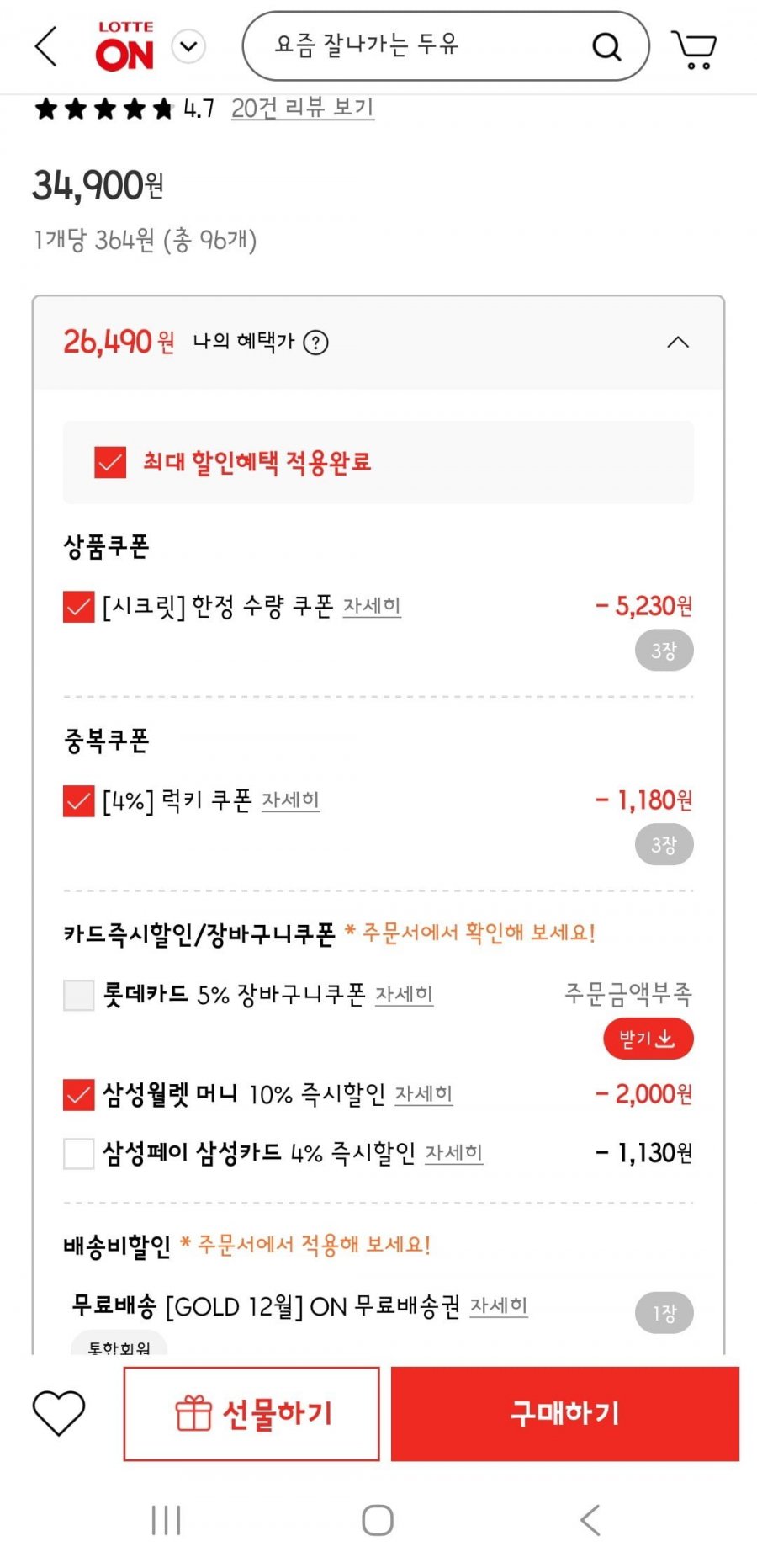Download the 롯데카드 장바구니쿠폰 with 받기
Viewport: 757px width, 1568px height.
648,1039
